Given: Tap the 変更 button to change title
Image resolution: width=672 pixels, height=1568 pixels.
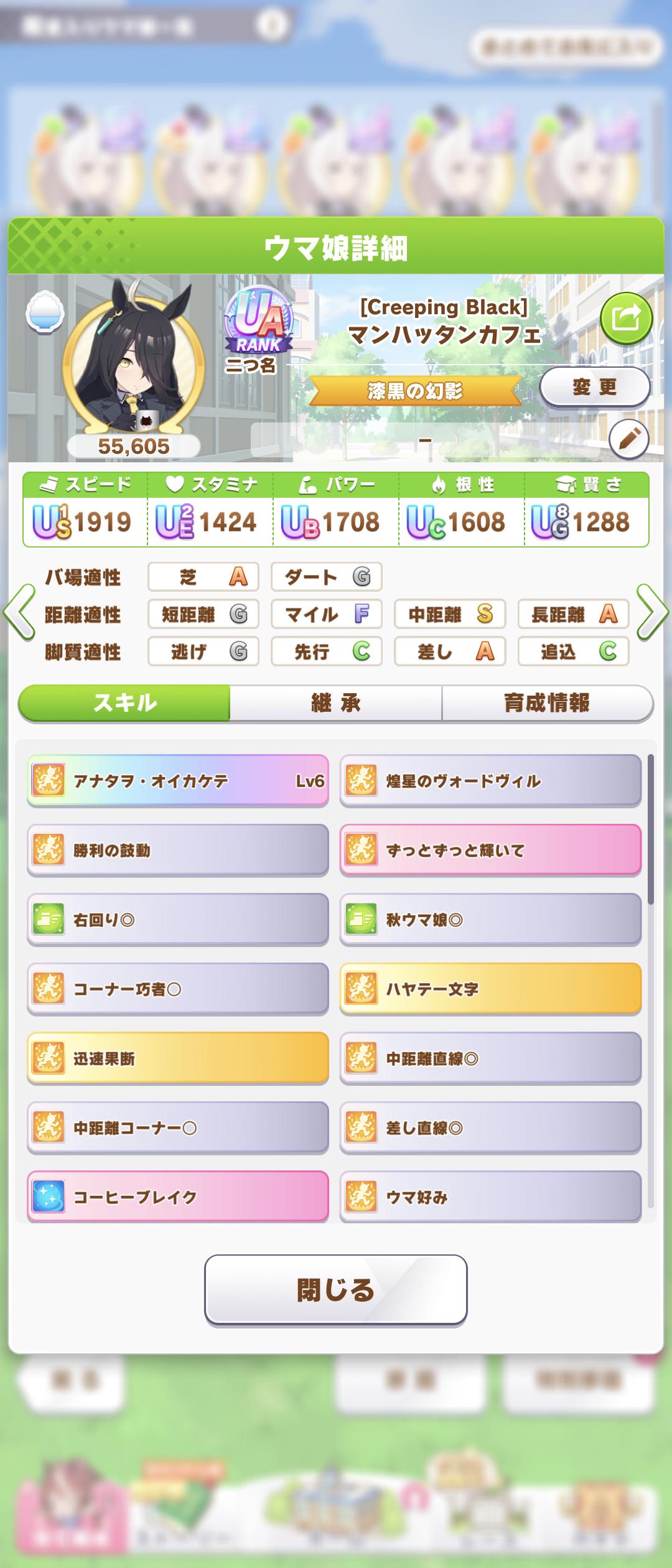Looking at the screenshot, I should pos(594,387).
